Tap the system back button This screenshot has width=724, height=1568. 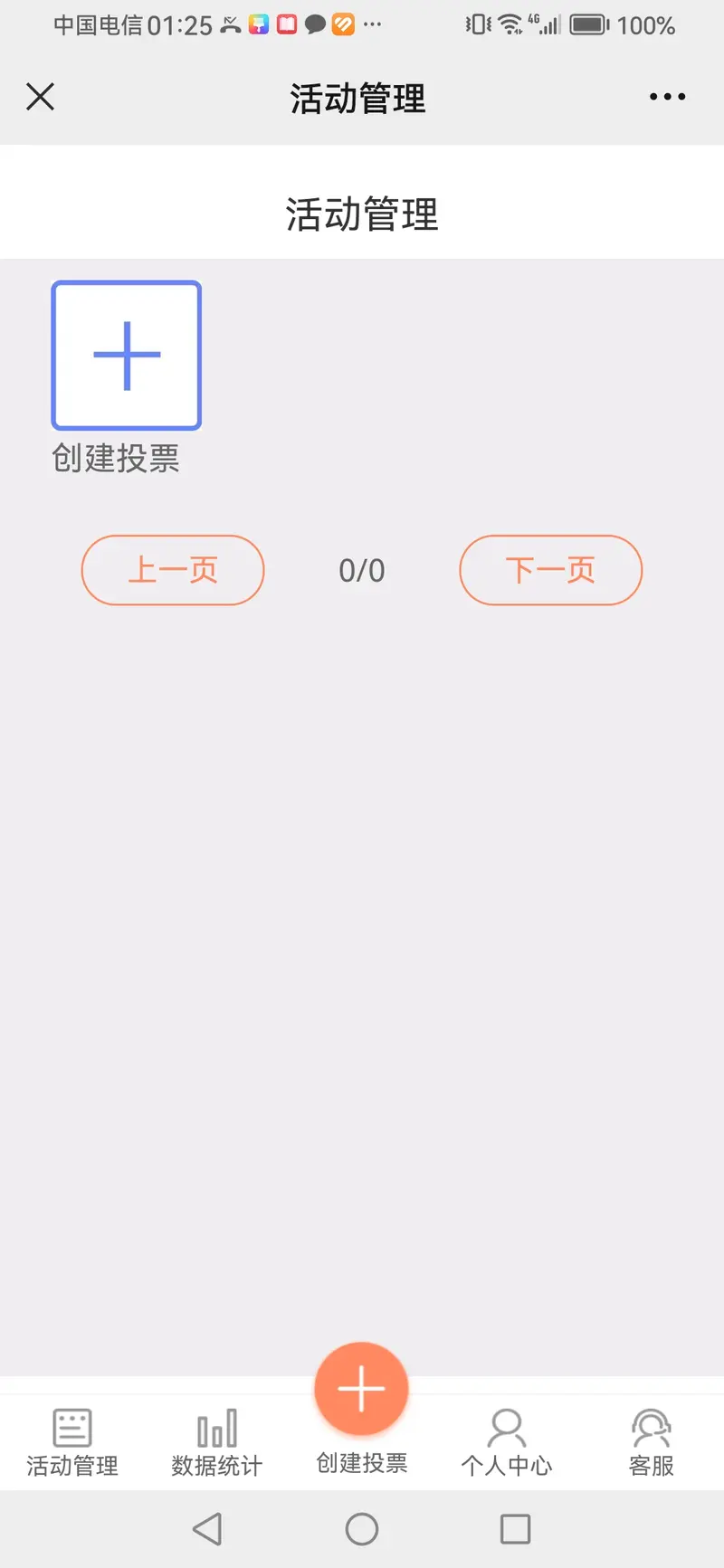coord(208,1529)
